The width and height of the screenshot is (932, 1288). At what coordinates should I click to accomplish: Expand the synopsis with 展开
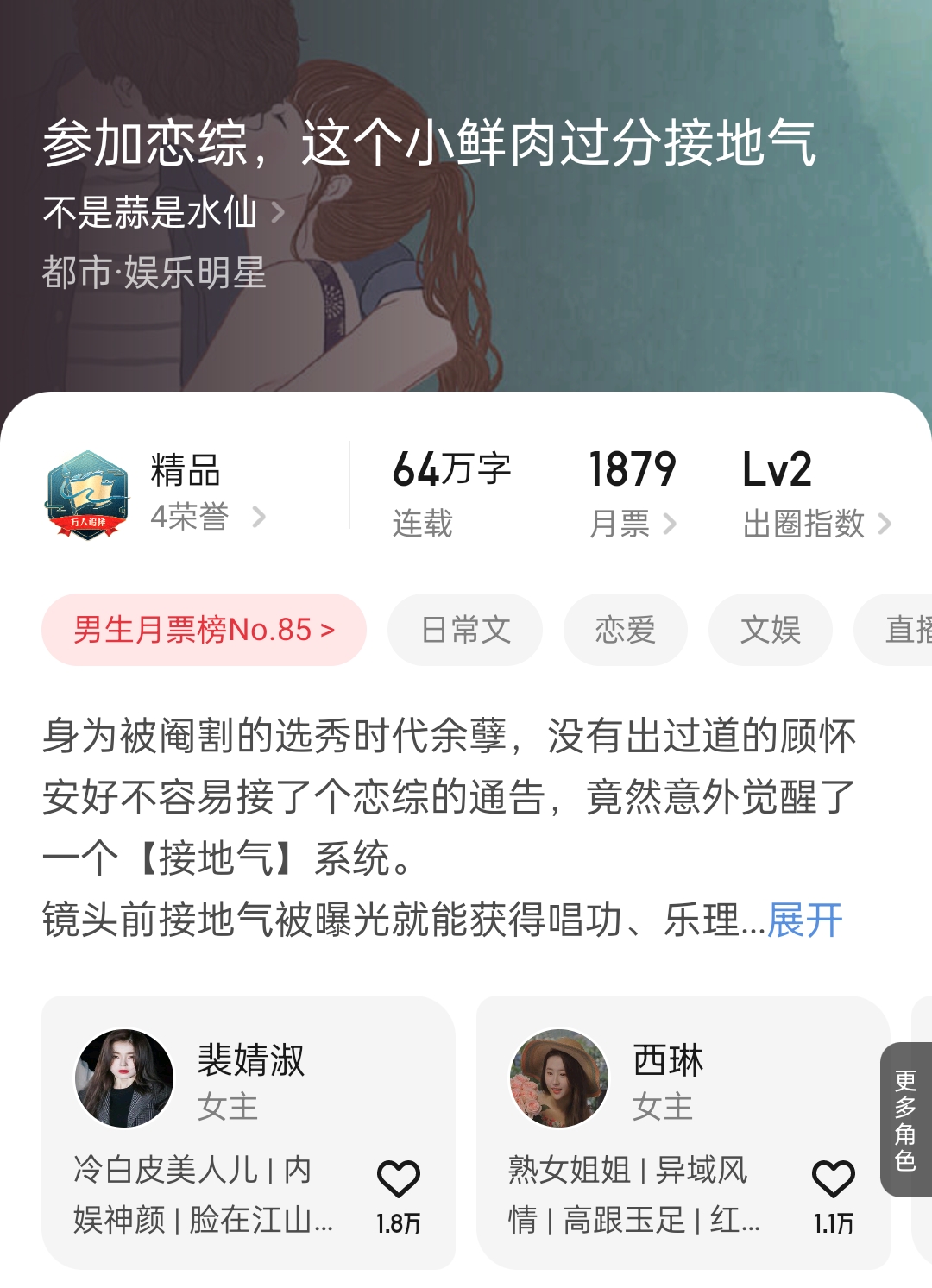pyautogui.click(x=804, y=920)
